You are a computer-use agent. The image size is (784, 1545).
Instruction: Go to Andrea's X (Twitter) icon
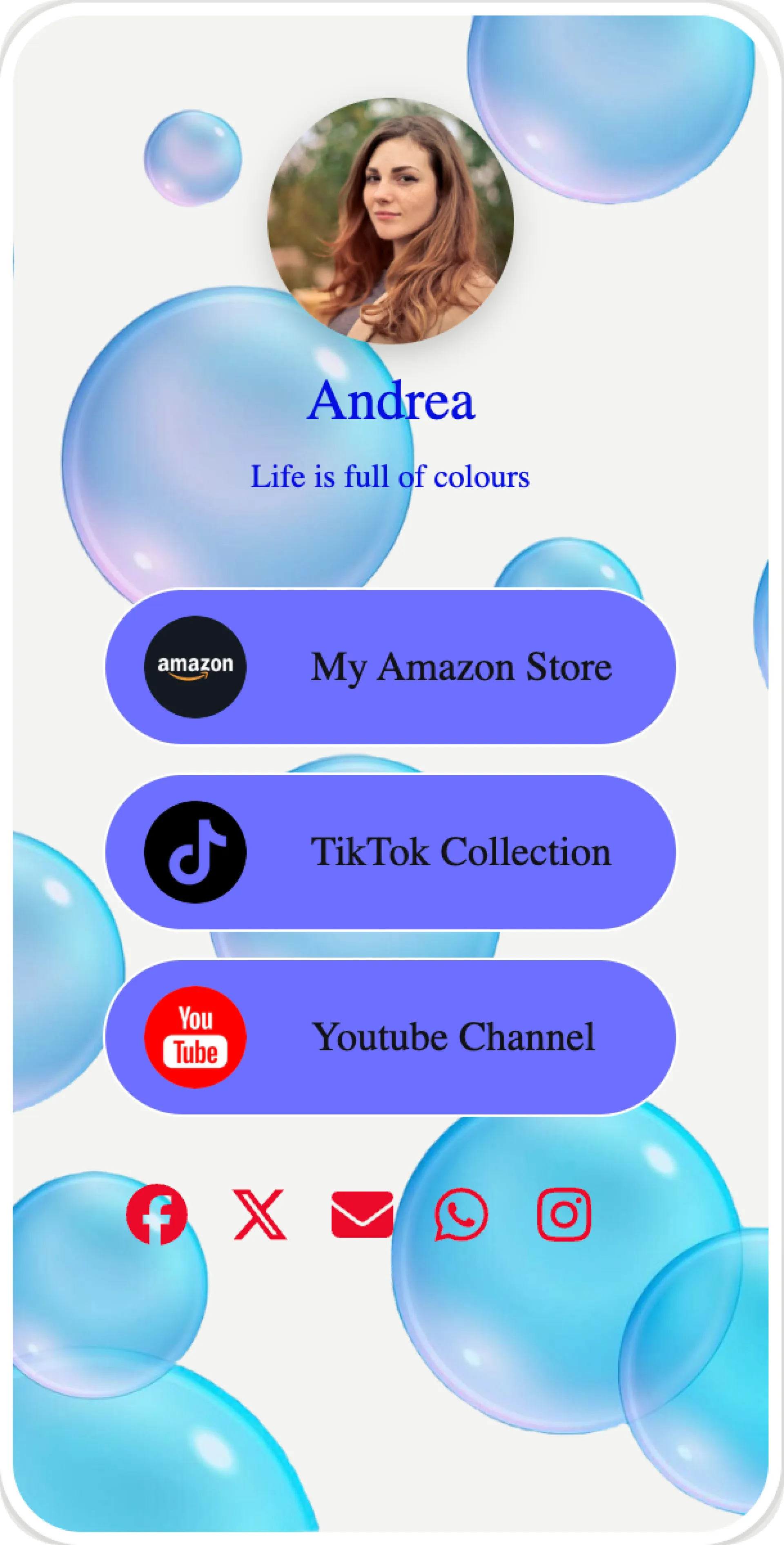click(260, 1215)
